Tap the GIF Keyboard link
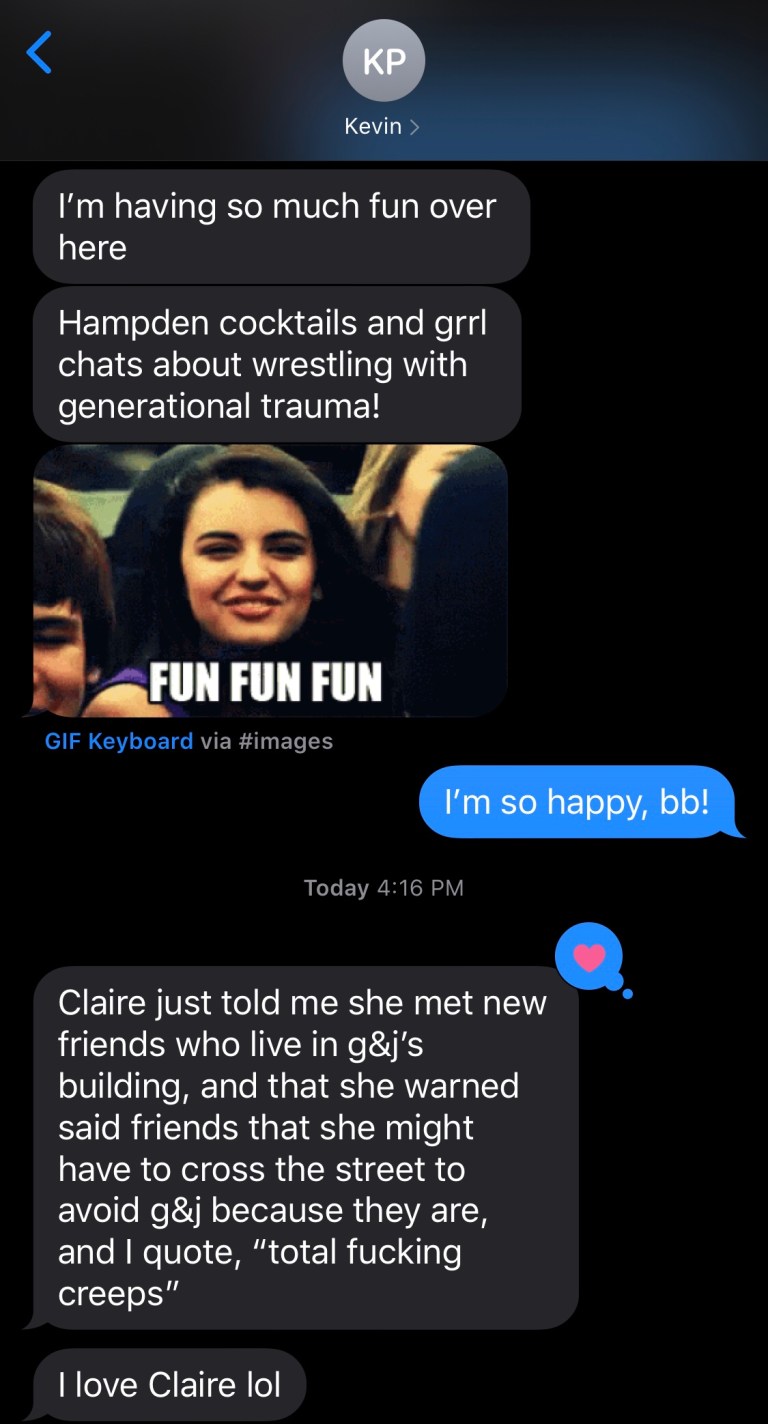 118,741
